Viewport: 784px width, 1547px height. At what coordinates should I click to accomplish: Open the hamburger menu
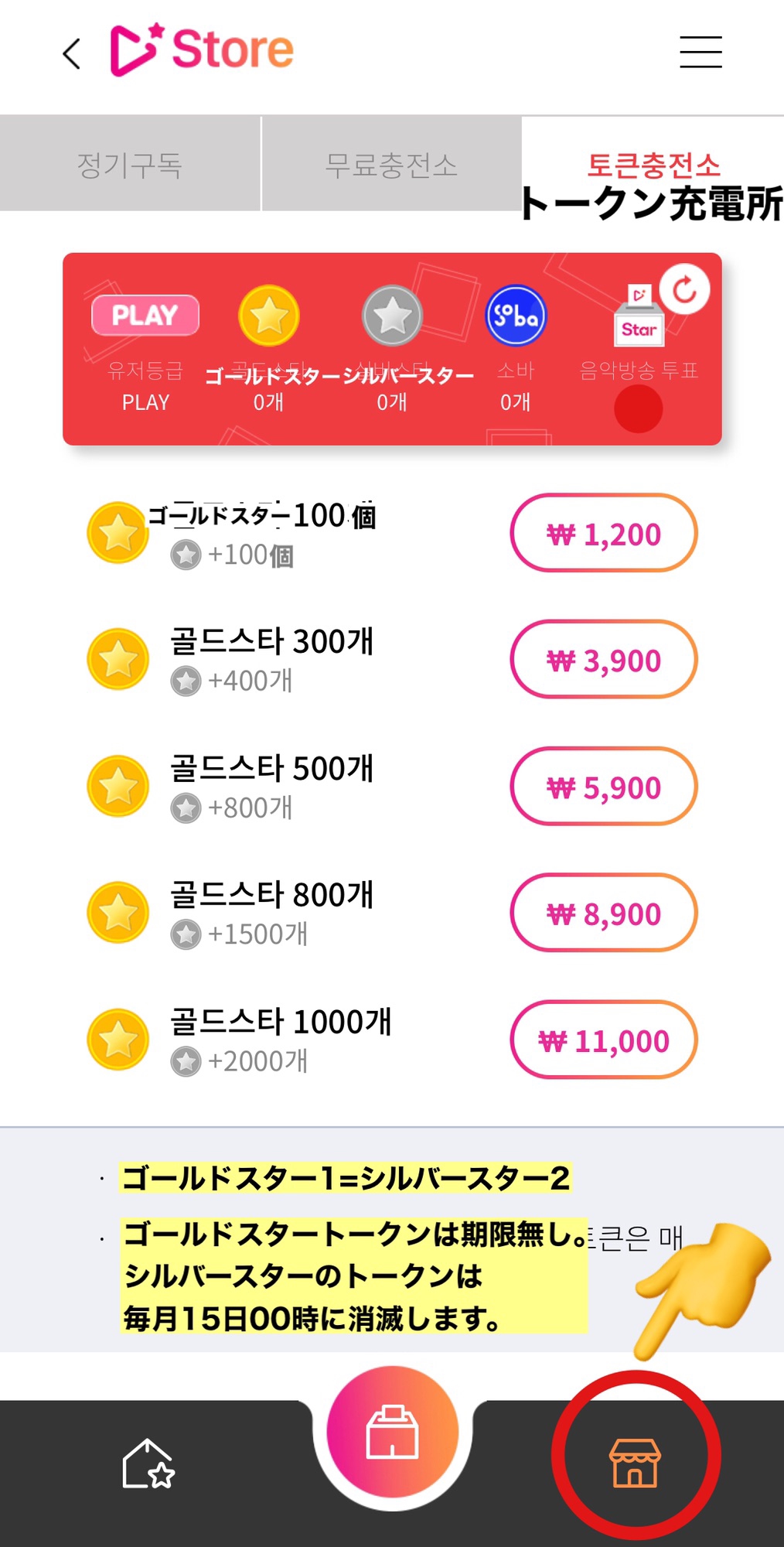click(700, 52)
